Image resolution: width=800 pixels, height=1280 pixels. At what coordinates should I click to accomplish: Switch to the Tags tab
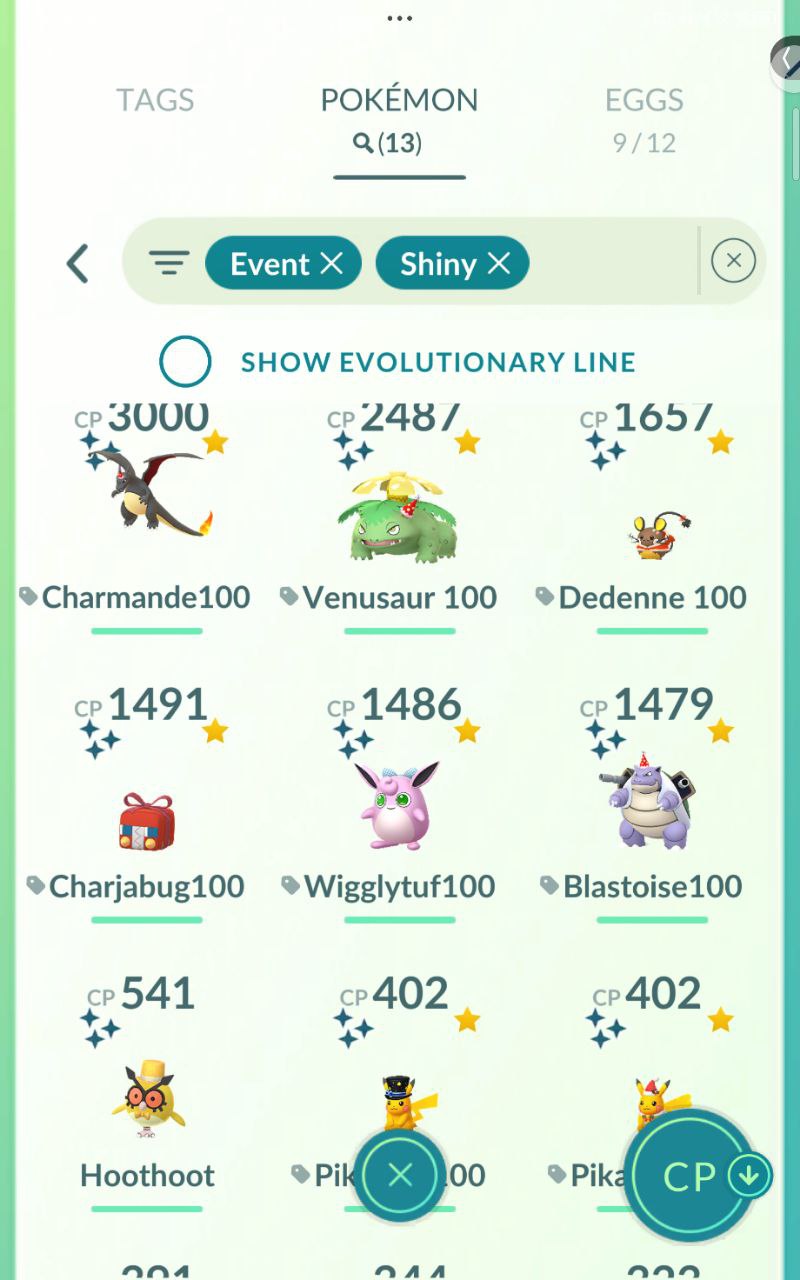tap(155, 100)
